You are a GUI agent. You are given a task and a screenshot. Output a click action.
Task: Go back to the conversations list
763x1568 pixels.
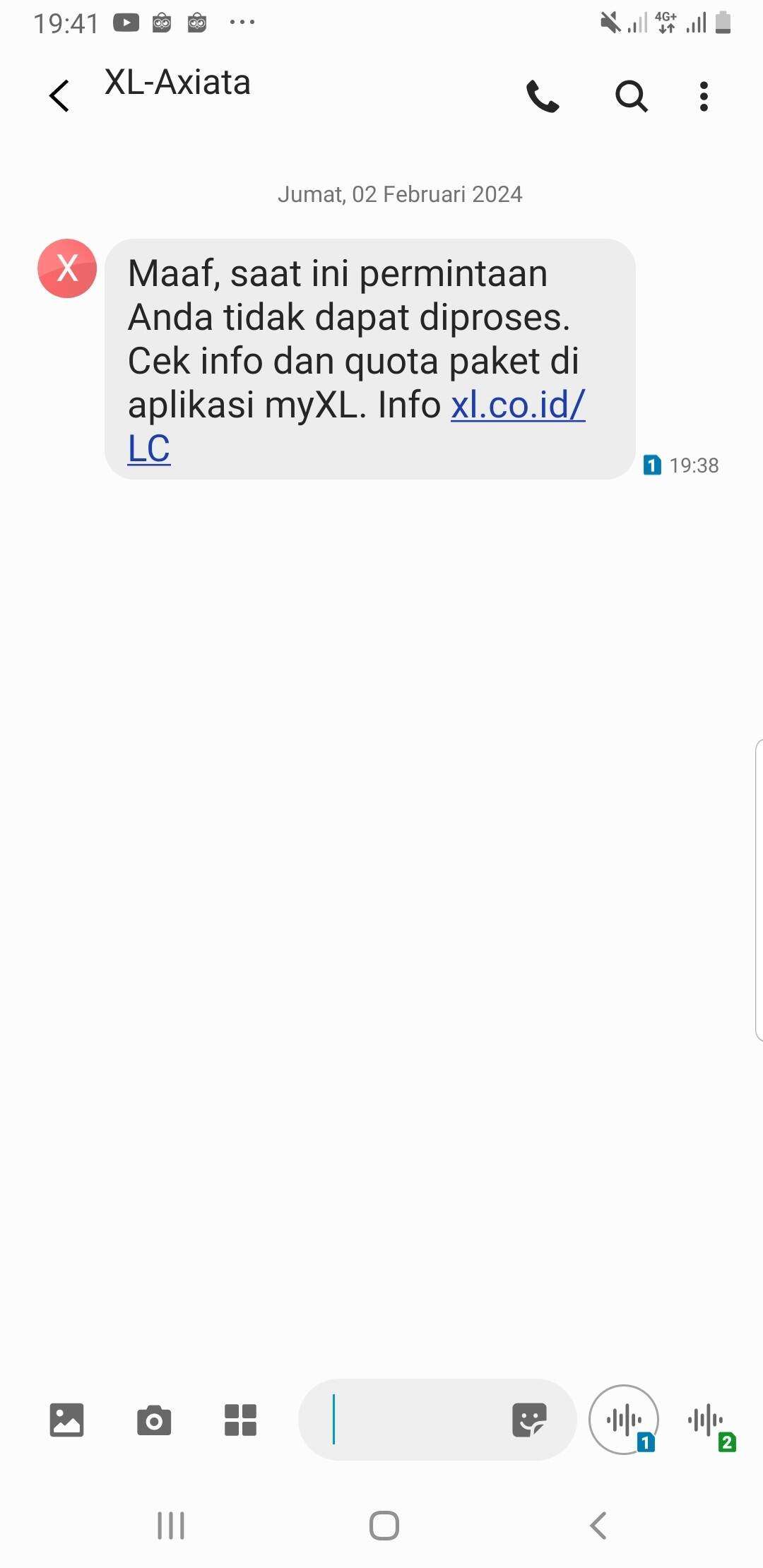59,96
